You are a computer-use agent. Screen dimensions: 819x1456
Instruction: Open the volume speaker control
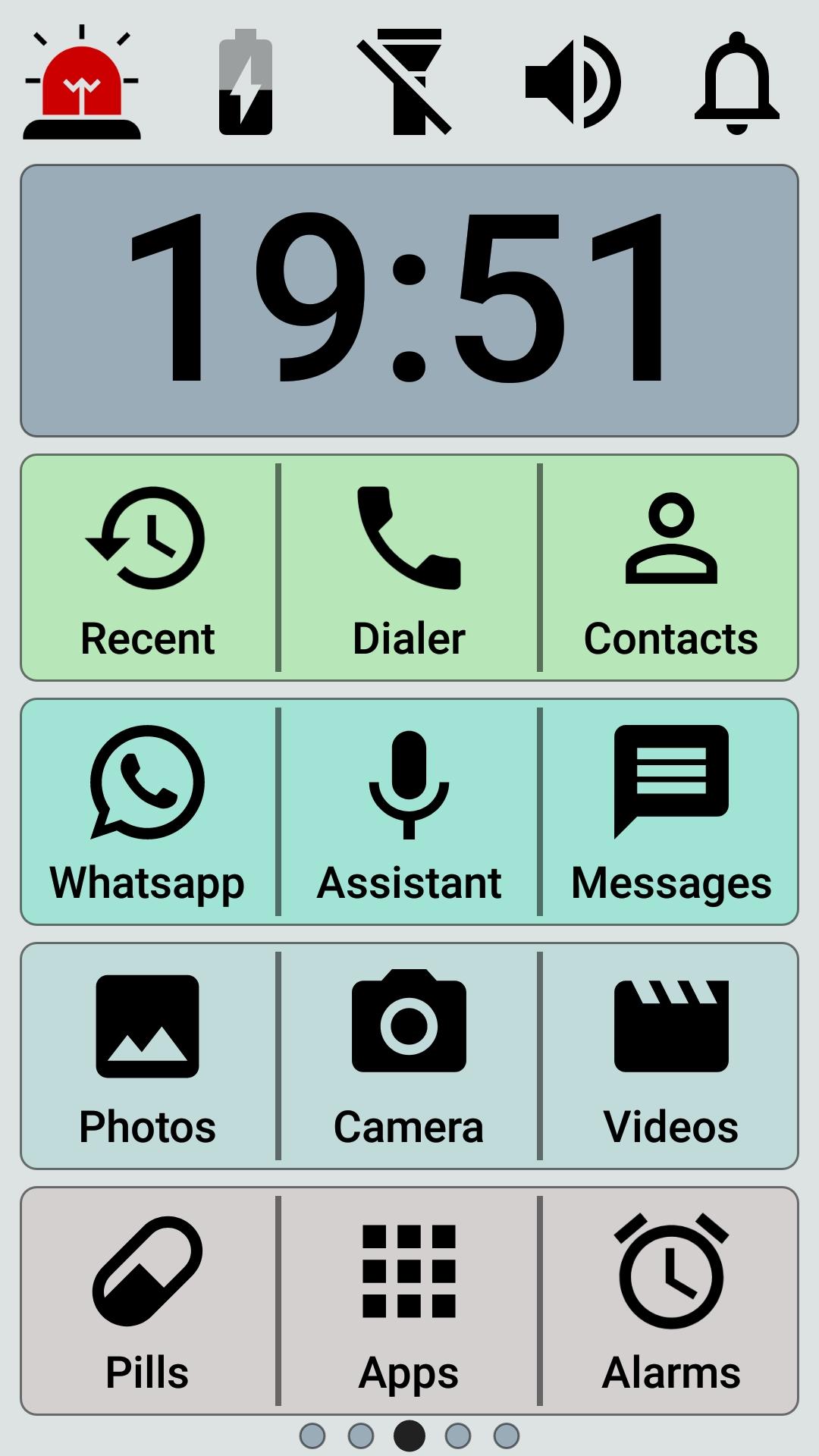click(x=573, y=82)
